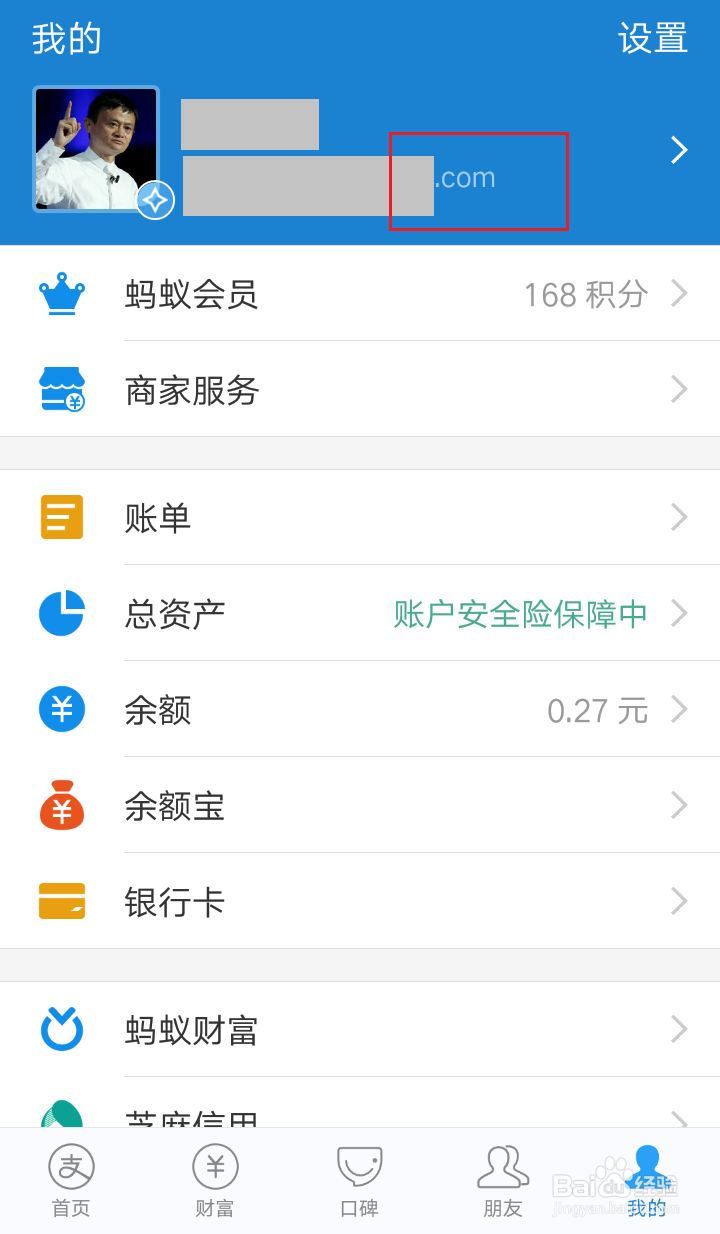Screen dimensions: 720x1234
Task: Open 余额宝
Action: [x=360, y=805]
